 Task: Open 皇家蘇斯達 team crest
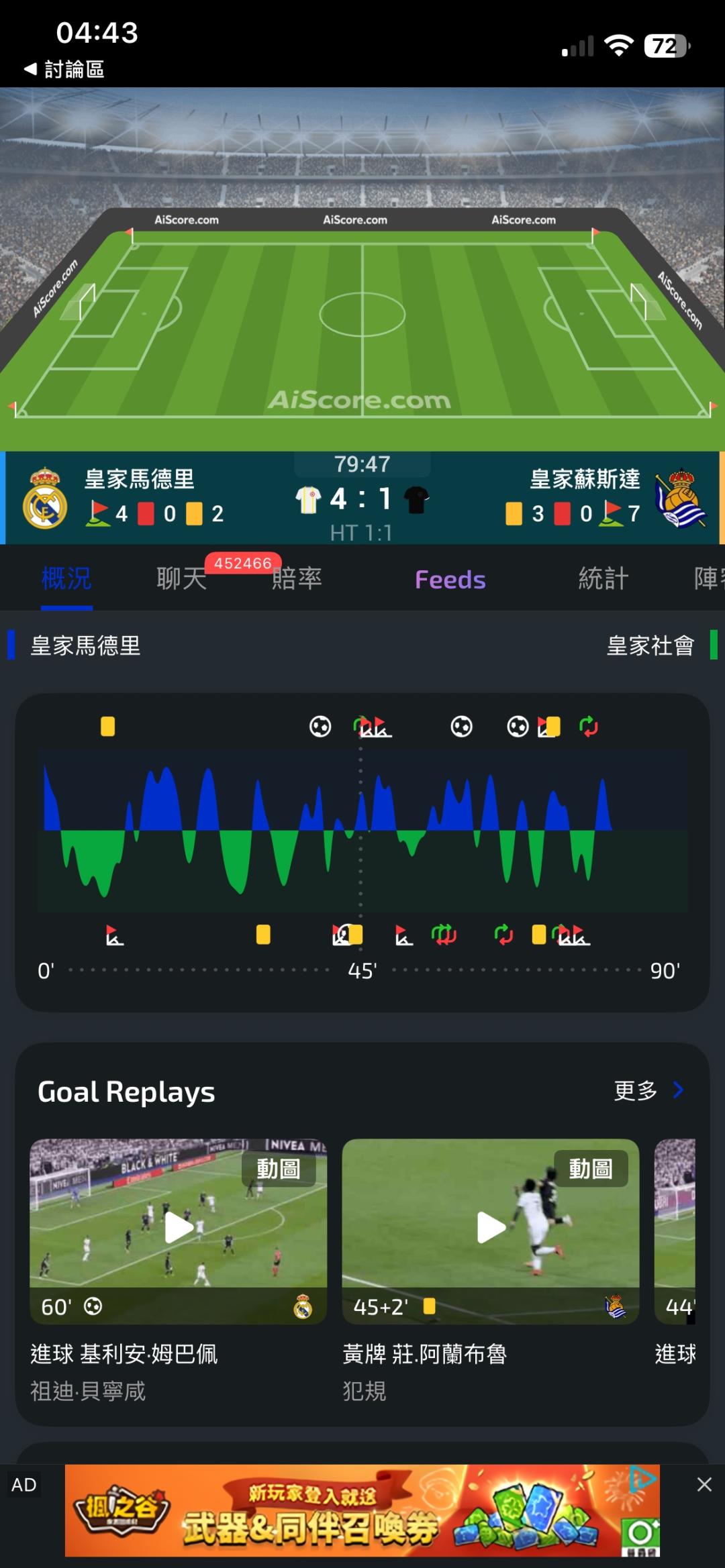click(x=680, y=499)
